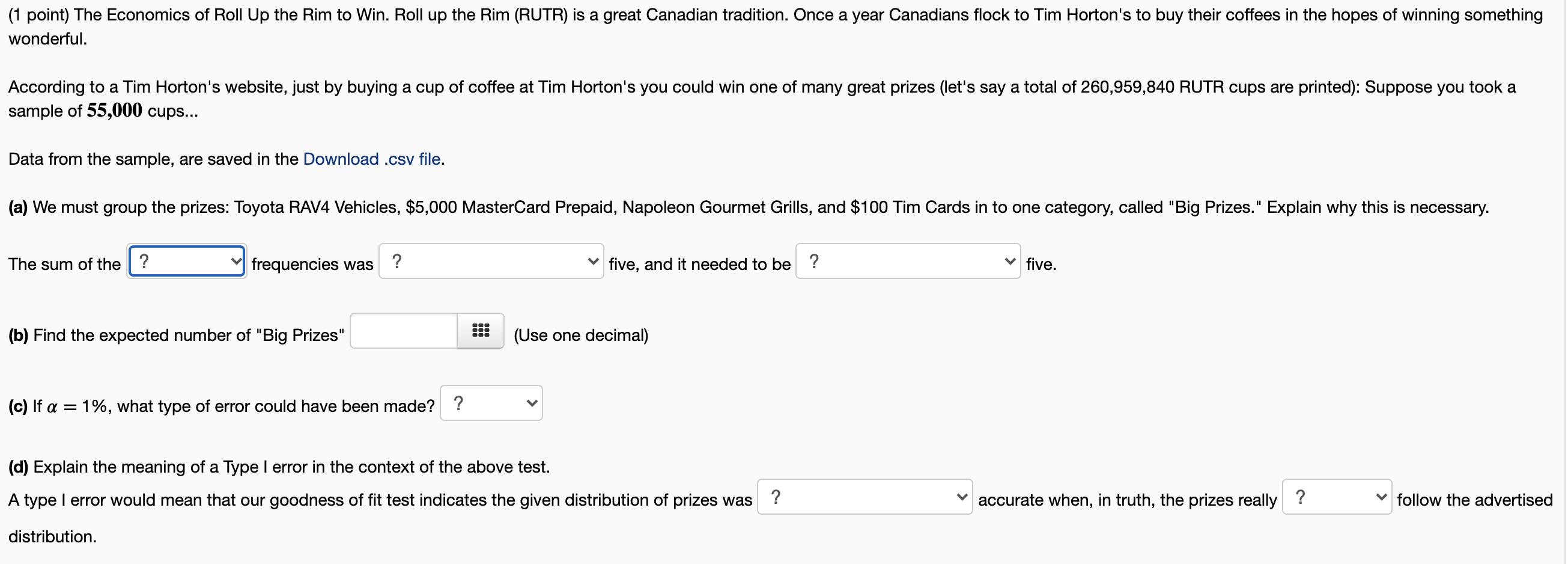Open the Download .csv file link
This screenshot has height=564, width=1568.
372,159
